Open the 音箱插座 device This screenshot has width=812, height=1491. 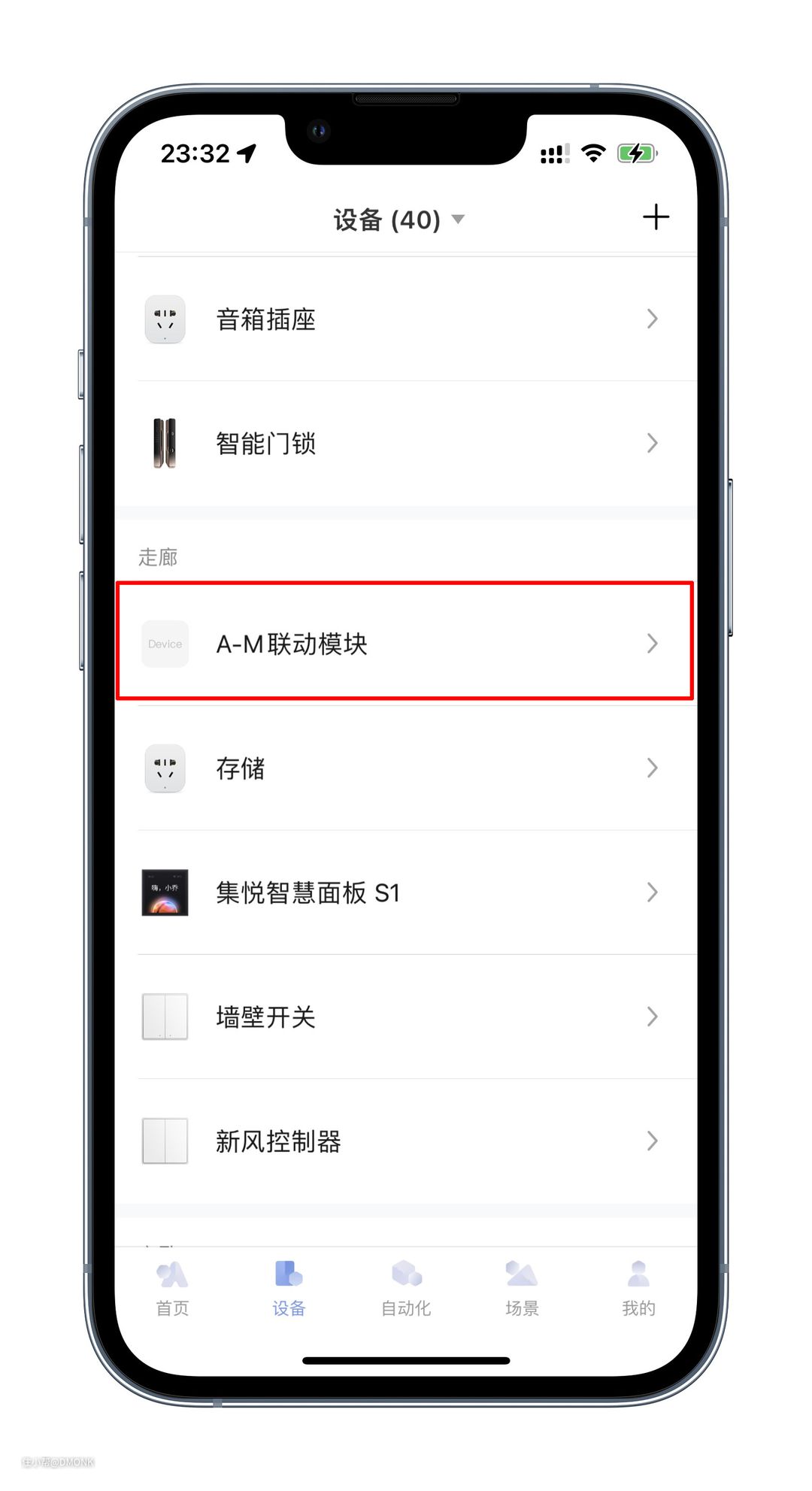tap(406, 320)
